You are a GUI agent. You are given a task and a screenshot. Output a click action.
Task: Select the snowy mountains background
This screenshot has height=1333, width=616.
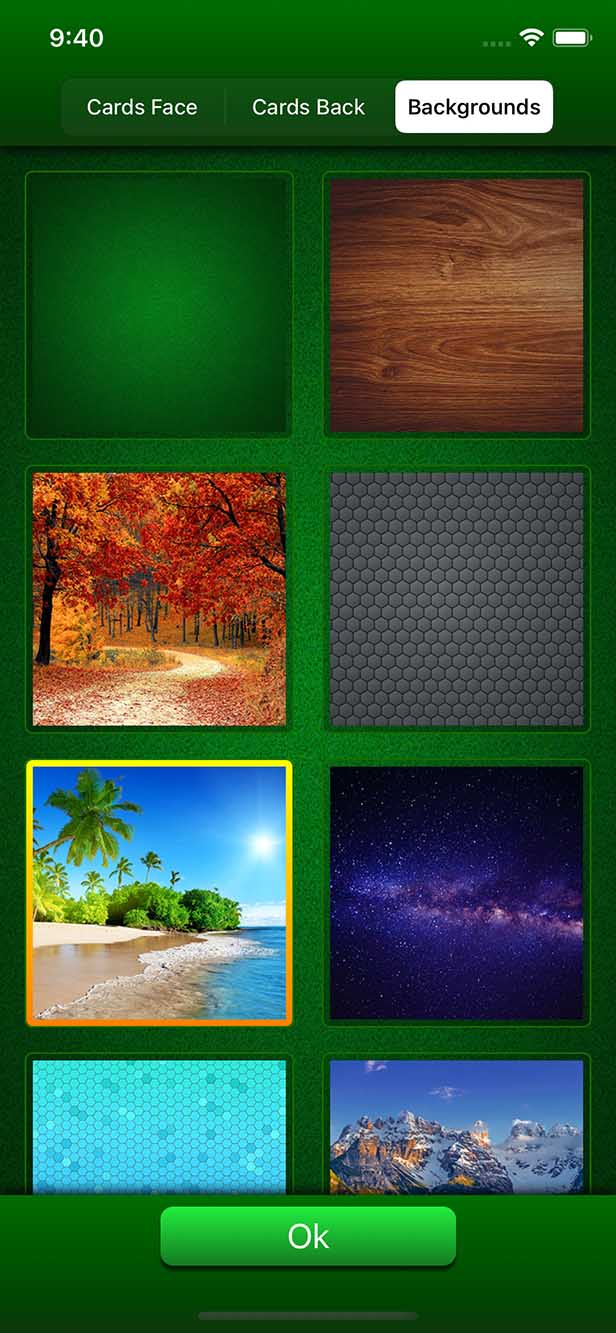click(457, 1125)
